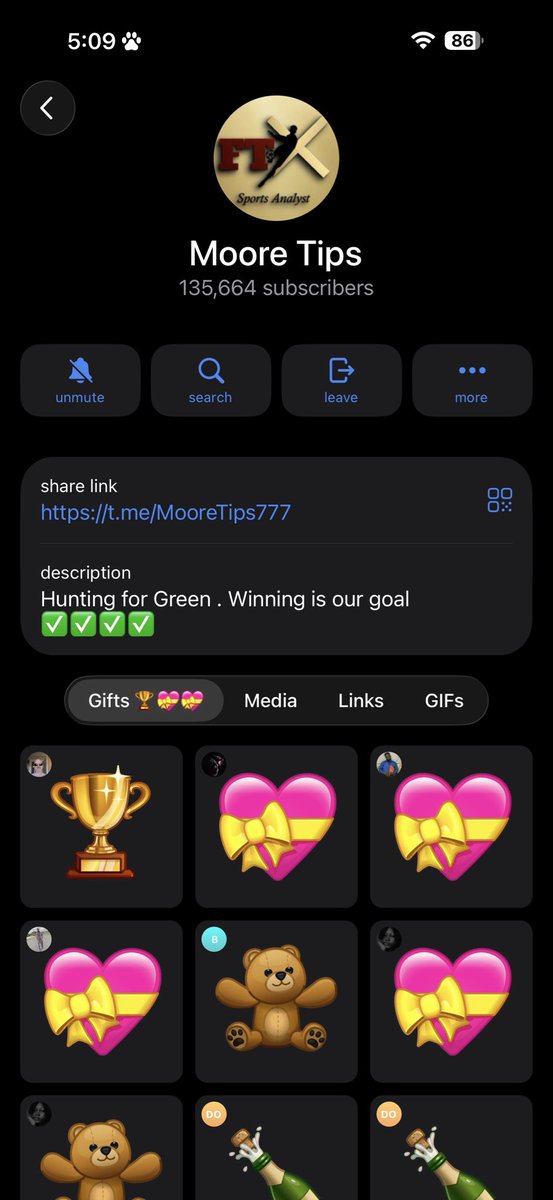Viewport: 553px width, 1200px height.
Task: Switch to the Media tab
Action: pos(271,701)
